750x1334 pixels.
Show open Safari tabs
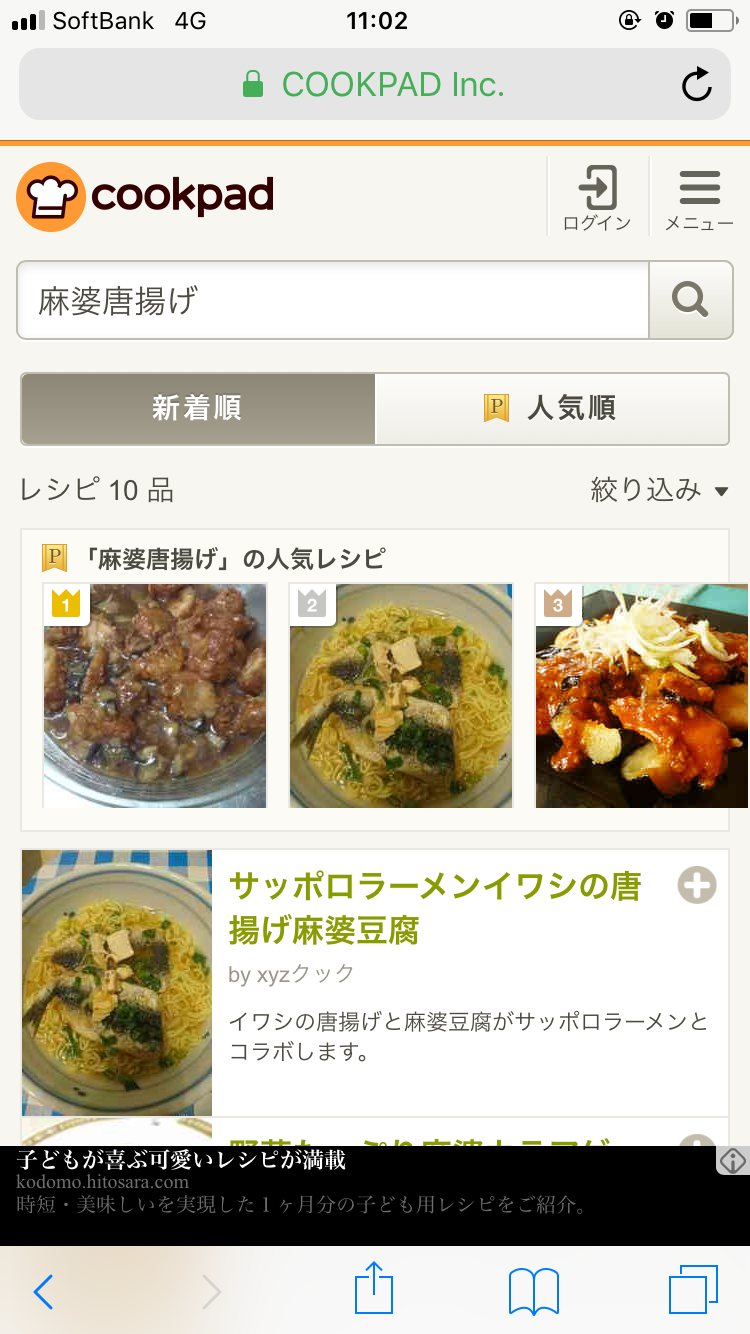click(693, 1290)
